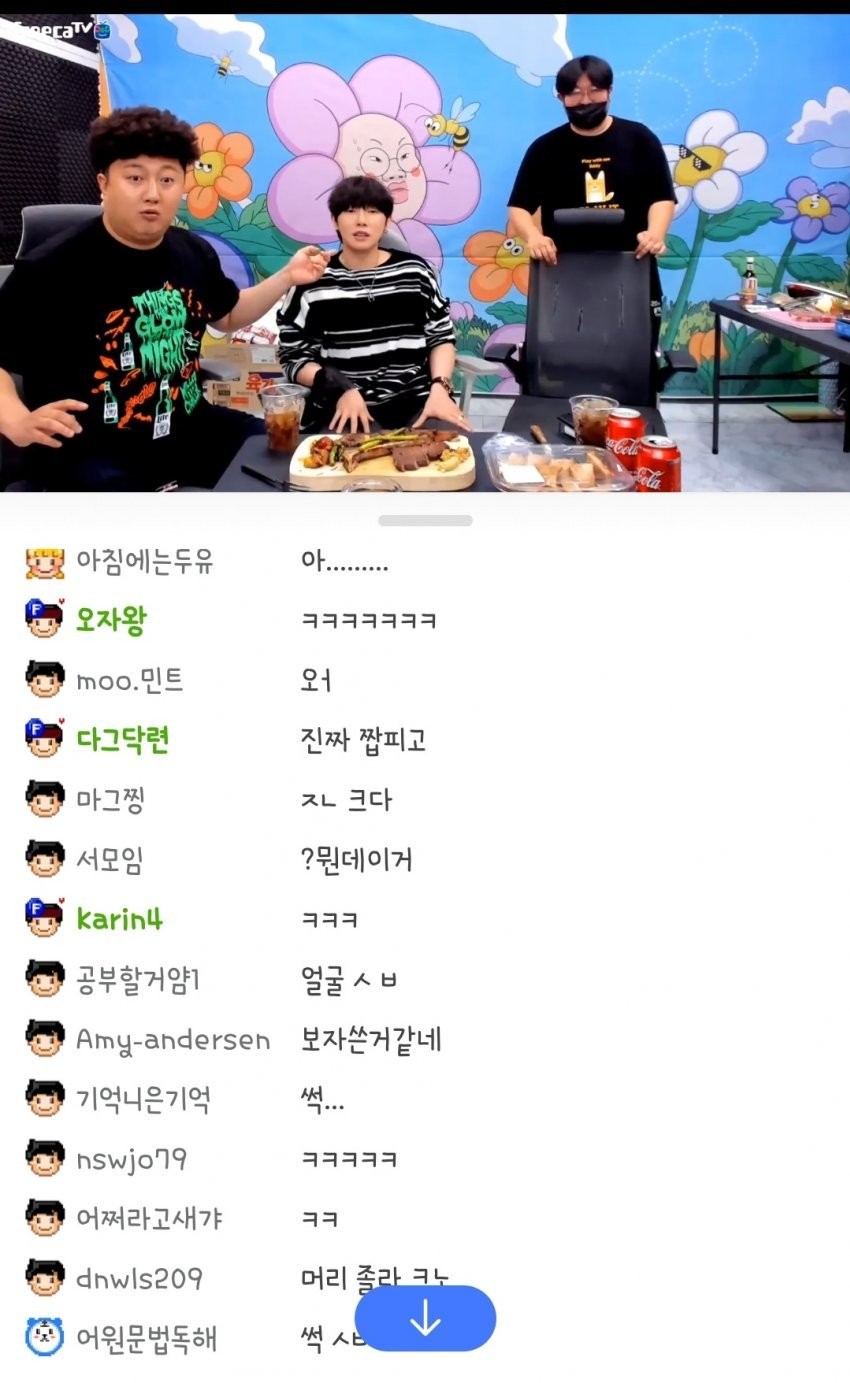Jump to the latest chat messages

click(x=425, y=1318)
